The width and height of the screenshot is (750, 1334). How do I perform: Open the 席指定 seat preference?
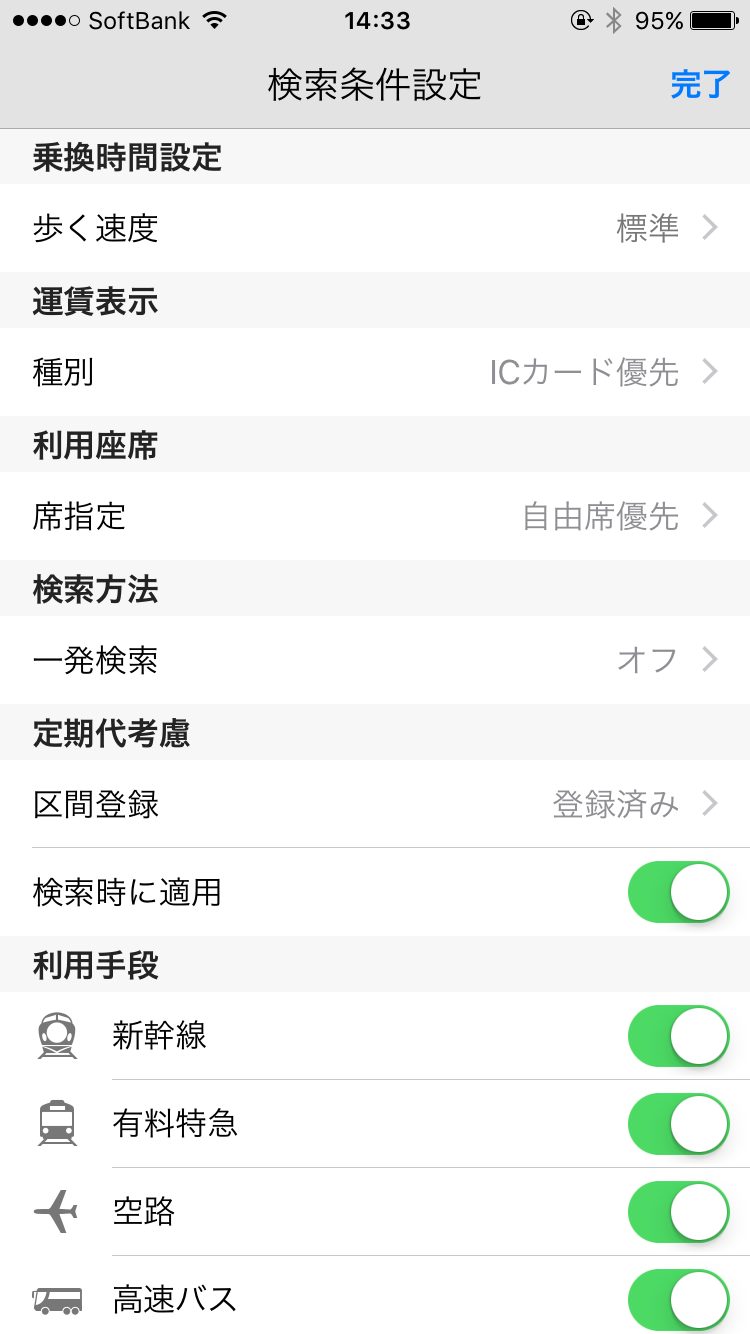[375, 516]
